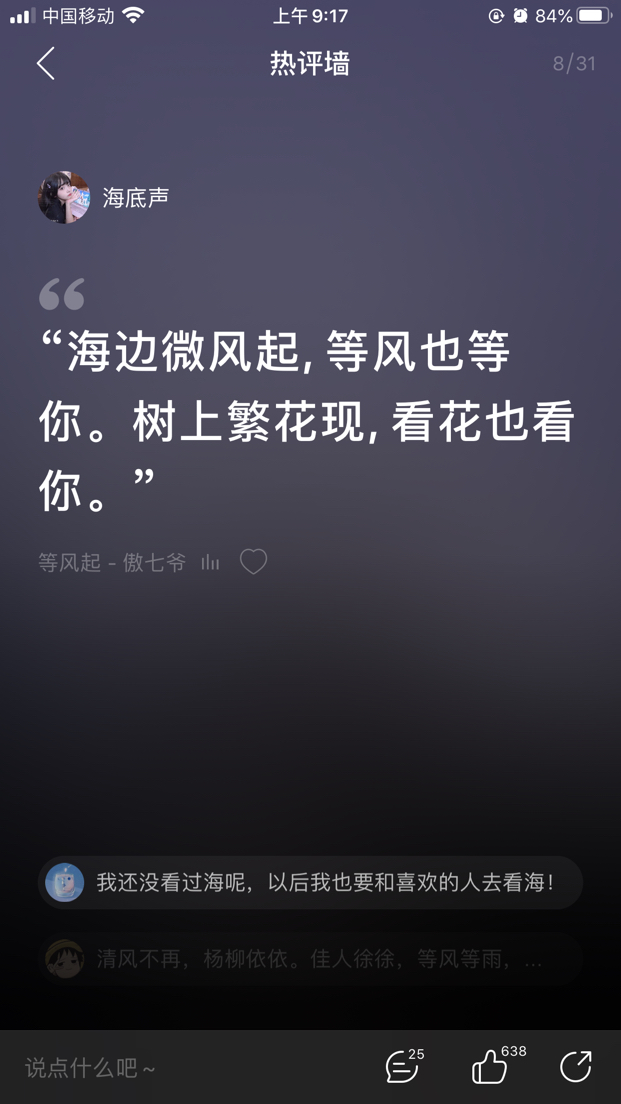Image resolution: width=621 pixels, height=1104 pixels.
Task: Tap the heart icon next to the song
Action: tap(254, 562)
